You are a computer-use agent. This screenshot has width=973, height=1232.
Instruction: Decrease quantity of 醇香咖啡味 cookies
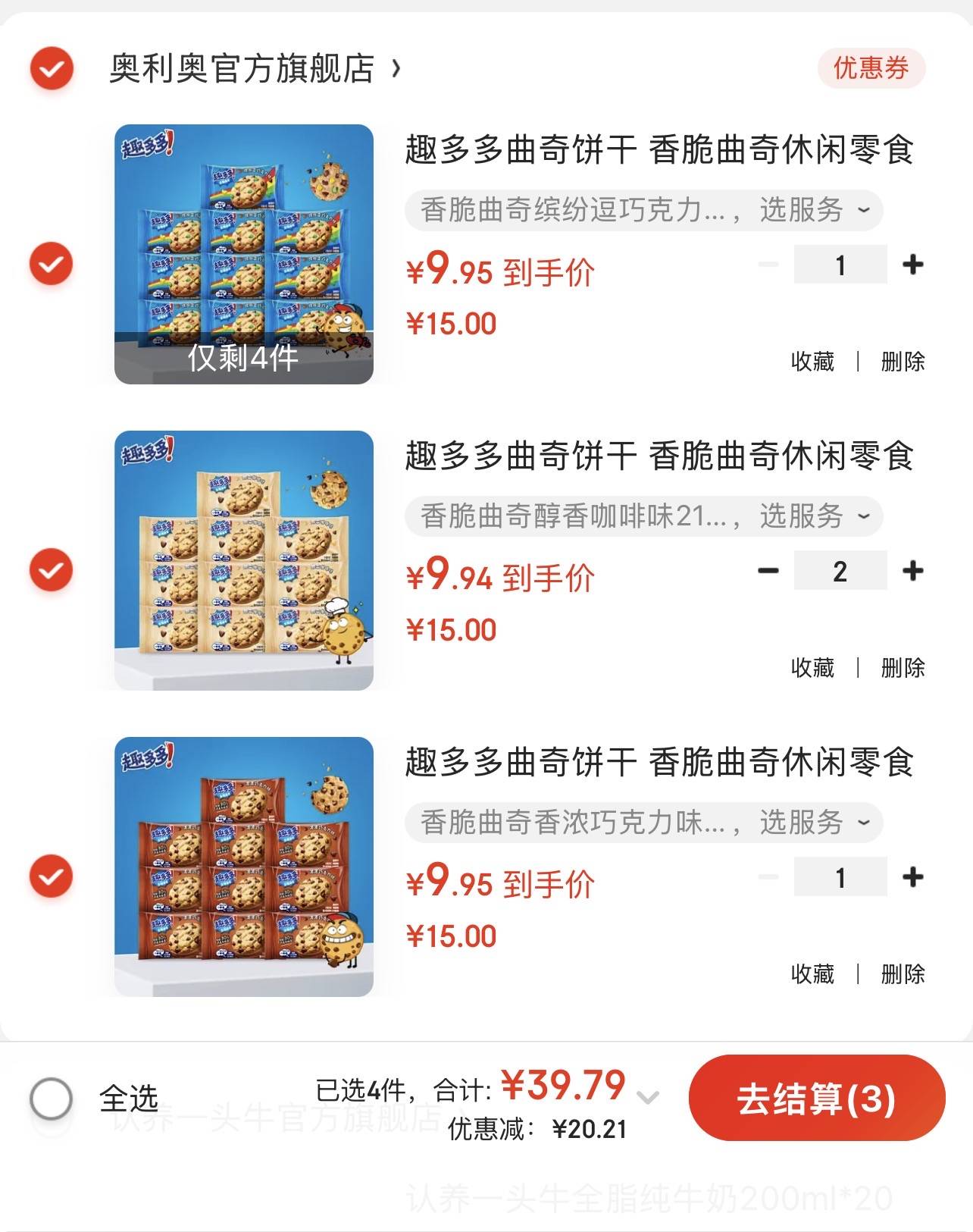[x=768, y=571]
